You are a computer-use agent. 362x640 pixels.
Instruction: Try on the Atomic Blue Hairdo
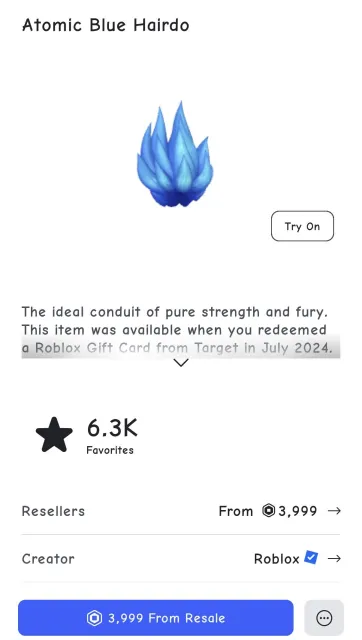pyautogui.click(x=302, y=226)
